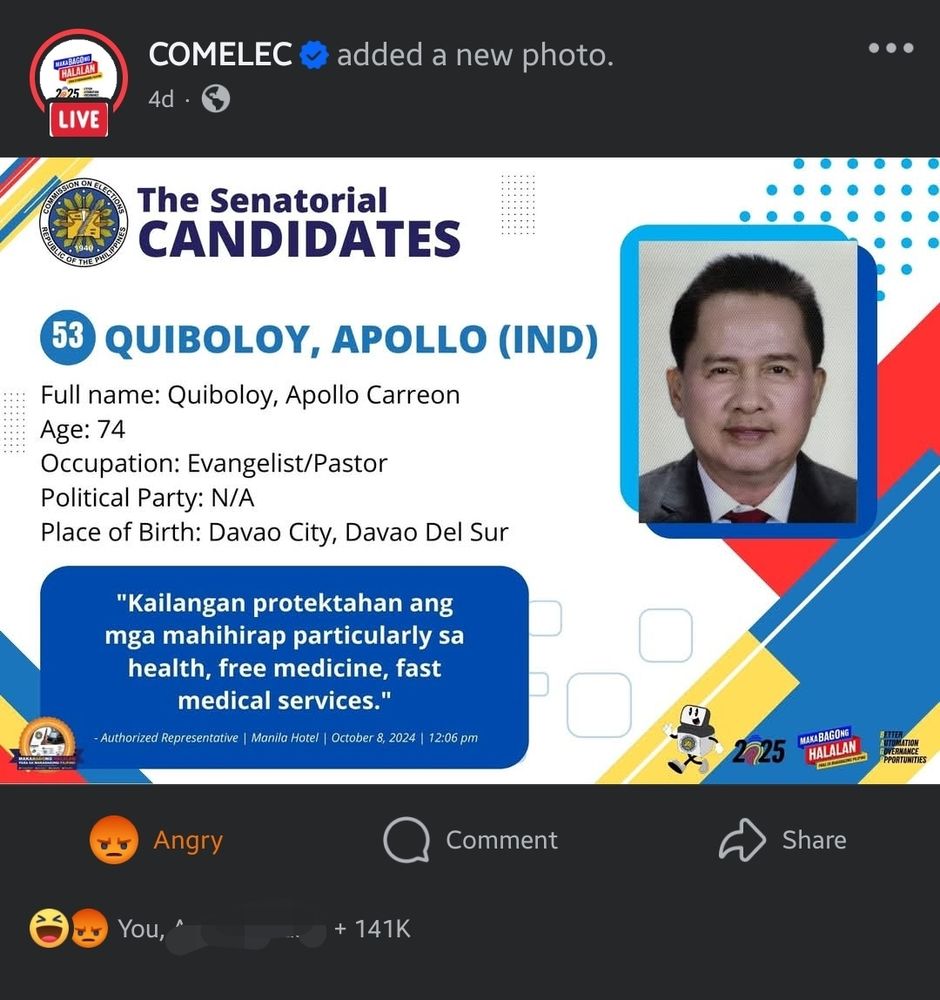The image size is (940, 1000).
Task: Click the Comment label to write a comment
Action: 502,840
